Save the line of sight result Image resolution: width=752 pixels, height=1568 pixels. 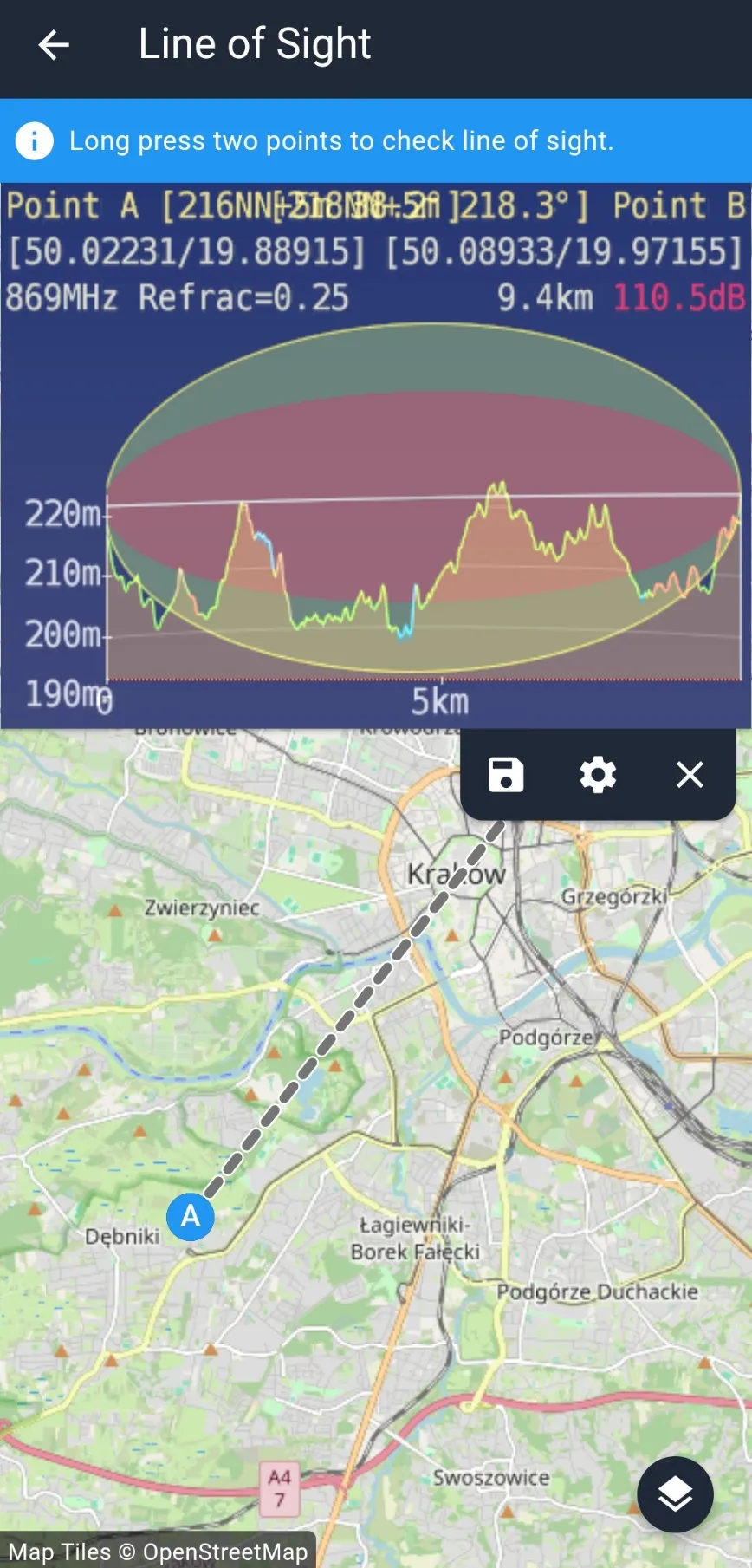506,775
